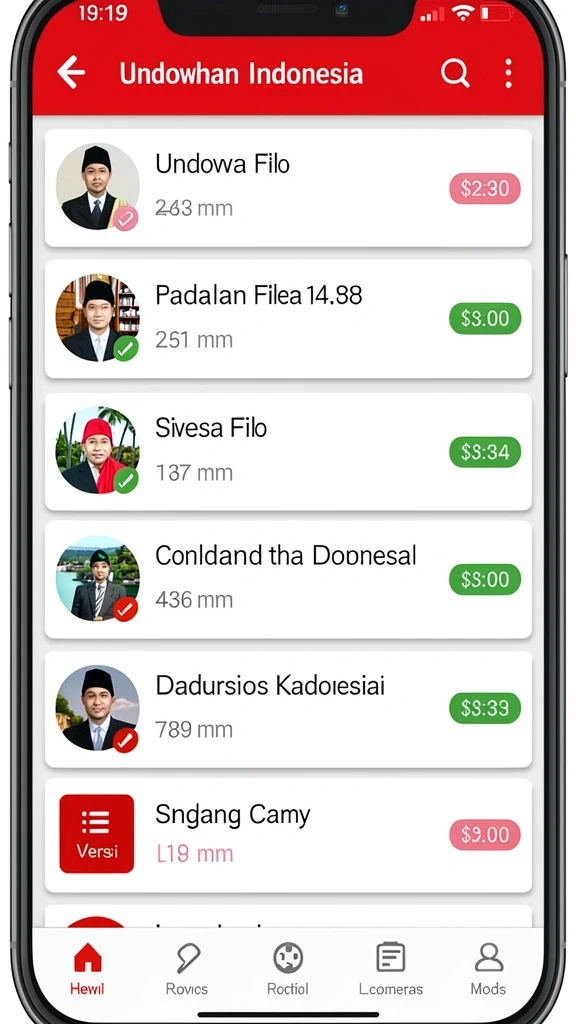Open the three-dot overflow menu
576x1024 pixels.
pos(509,72)
